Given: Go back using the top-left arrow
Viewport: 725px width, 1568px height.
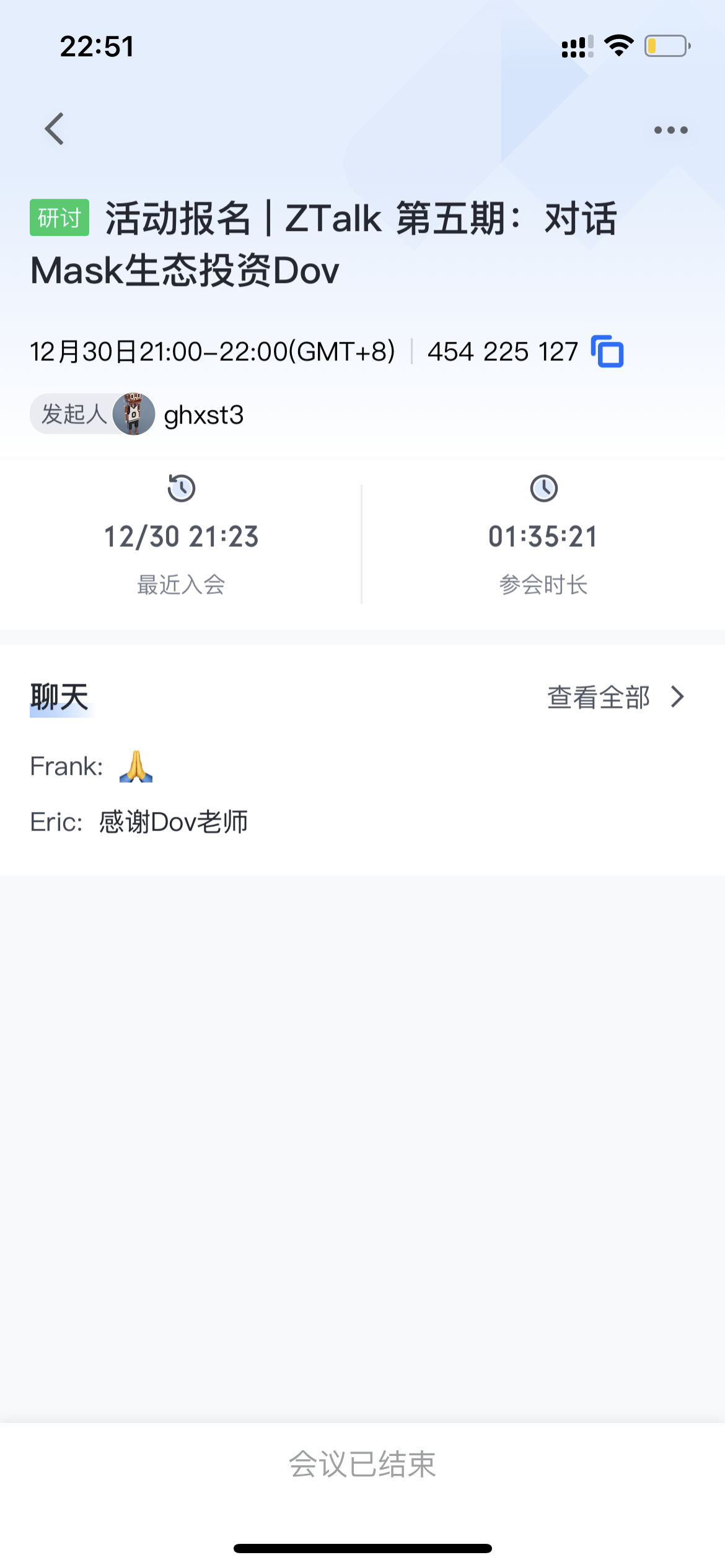Looking at the screenshot, I should click(x=55, y=129).
